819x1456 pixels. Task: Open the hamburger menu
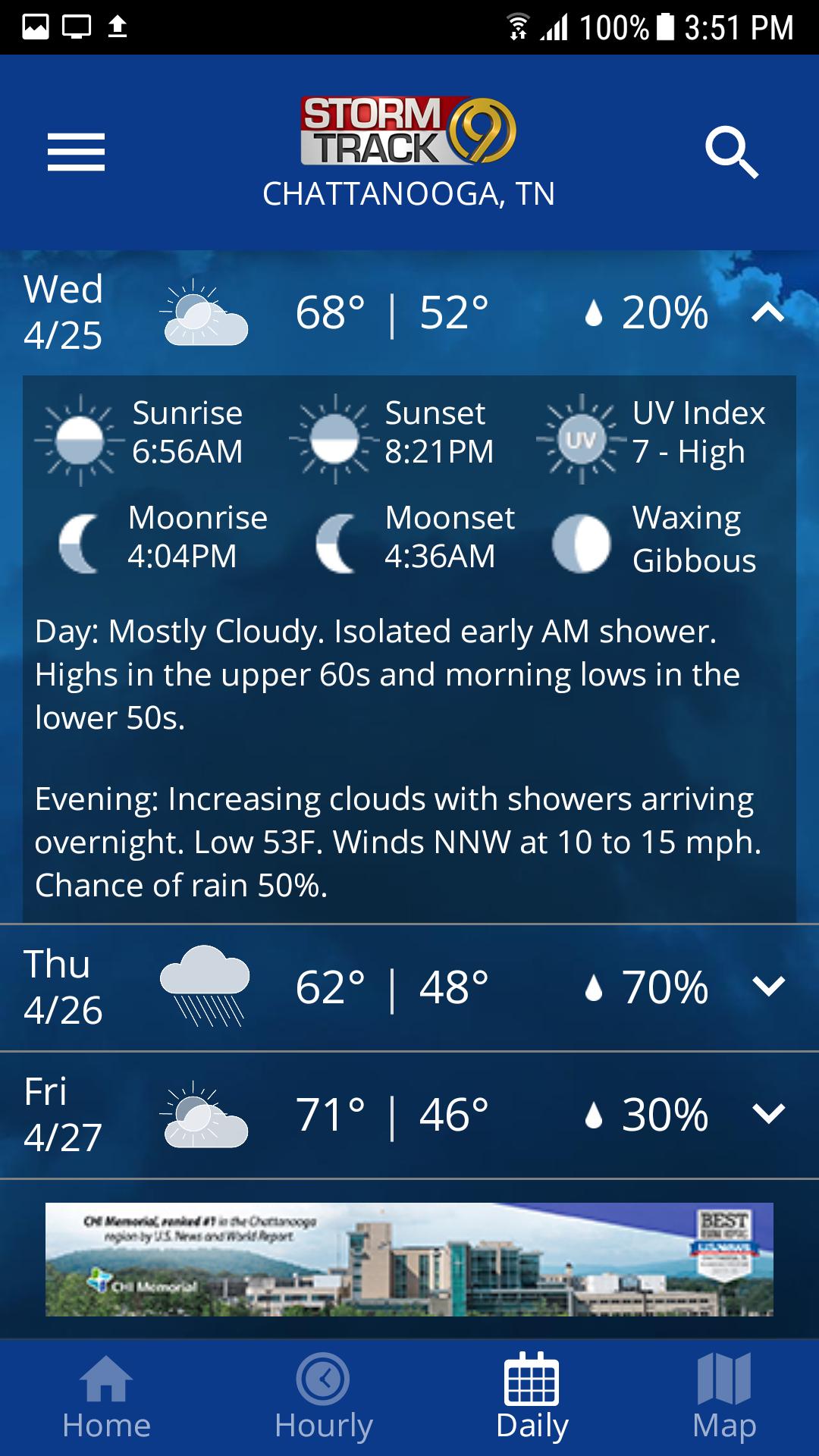pyautogui.click(x=76, y=152)
